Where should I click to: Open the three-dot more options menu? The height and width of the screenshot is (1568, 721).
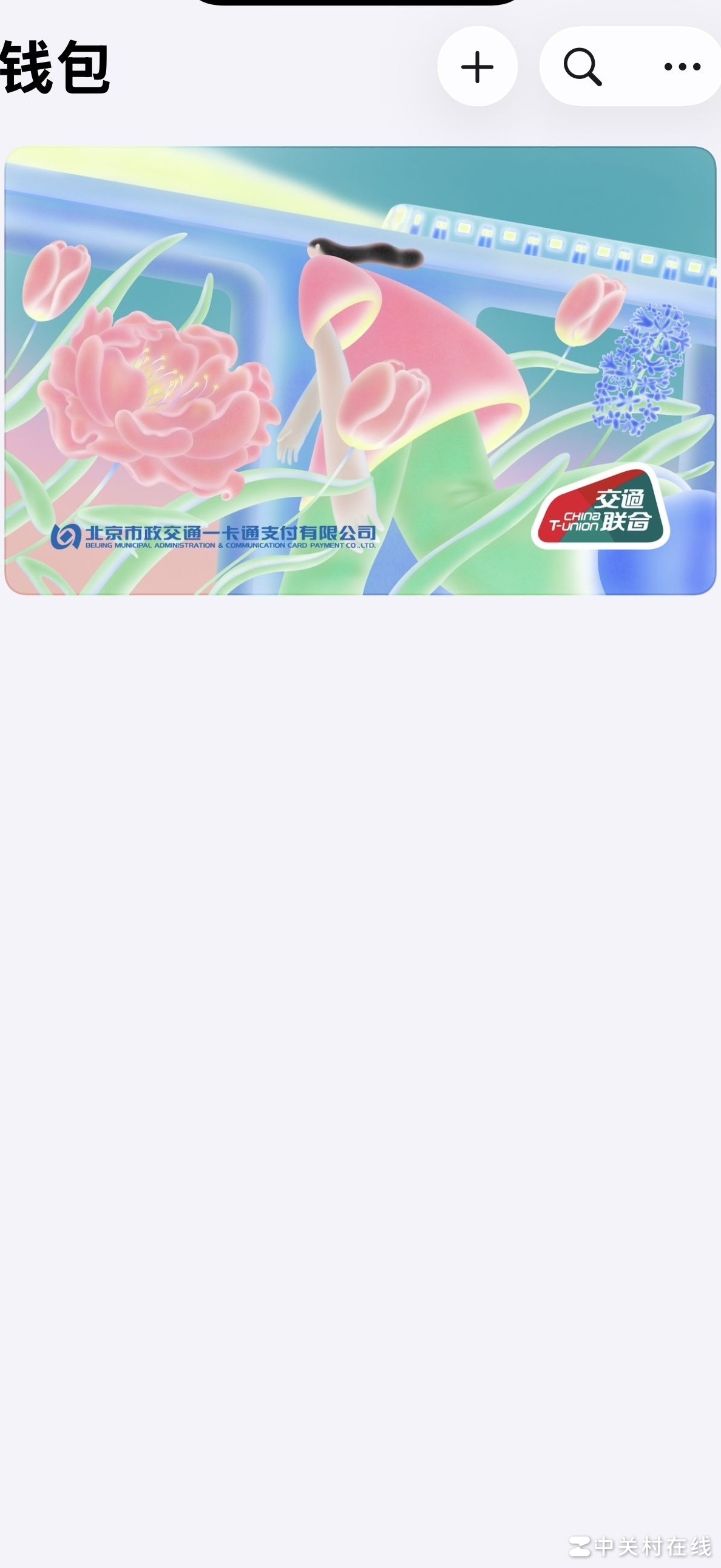pos(682,66)
